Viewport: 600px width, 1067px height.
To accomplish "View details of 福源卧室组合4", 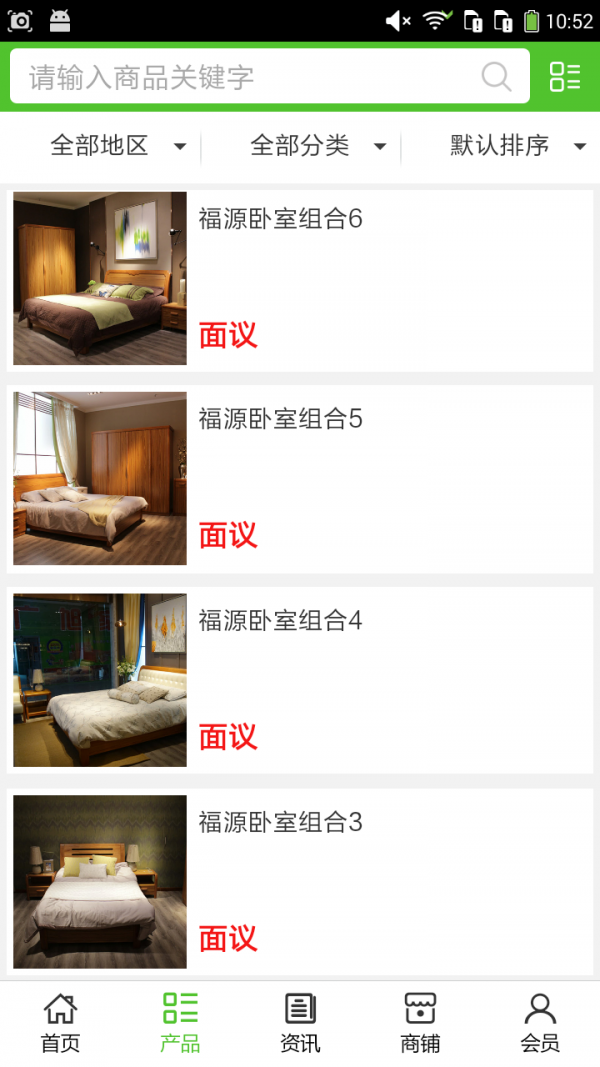I will pos(300,680).
